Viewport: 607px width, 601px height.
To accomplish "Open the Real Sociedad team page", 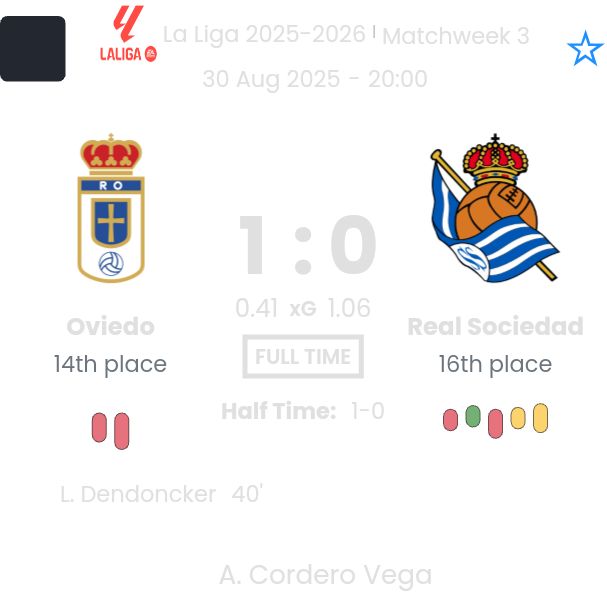I will coord(495,326).
